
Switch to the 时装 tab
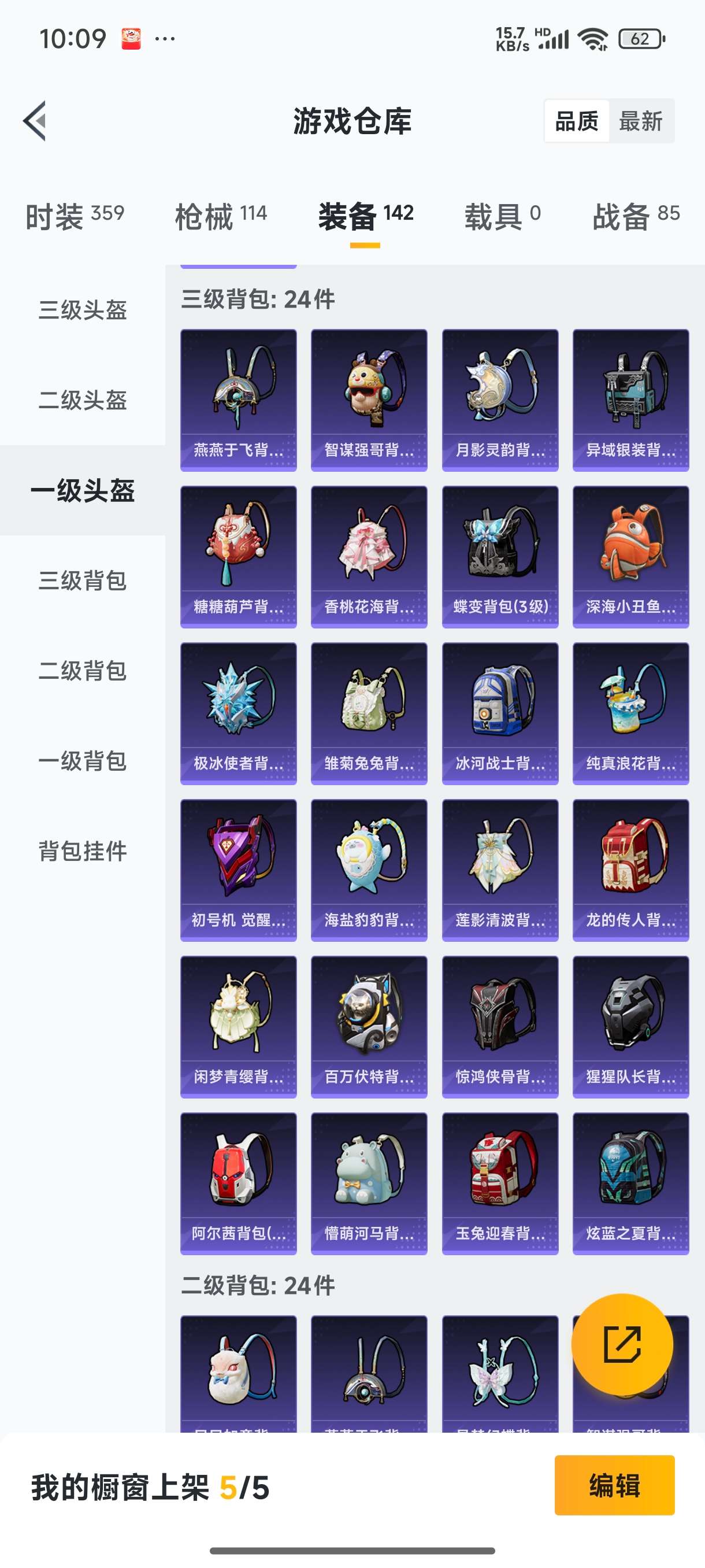coord(74,216)
